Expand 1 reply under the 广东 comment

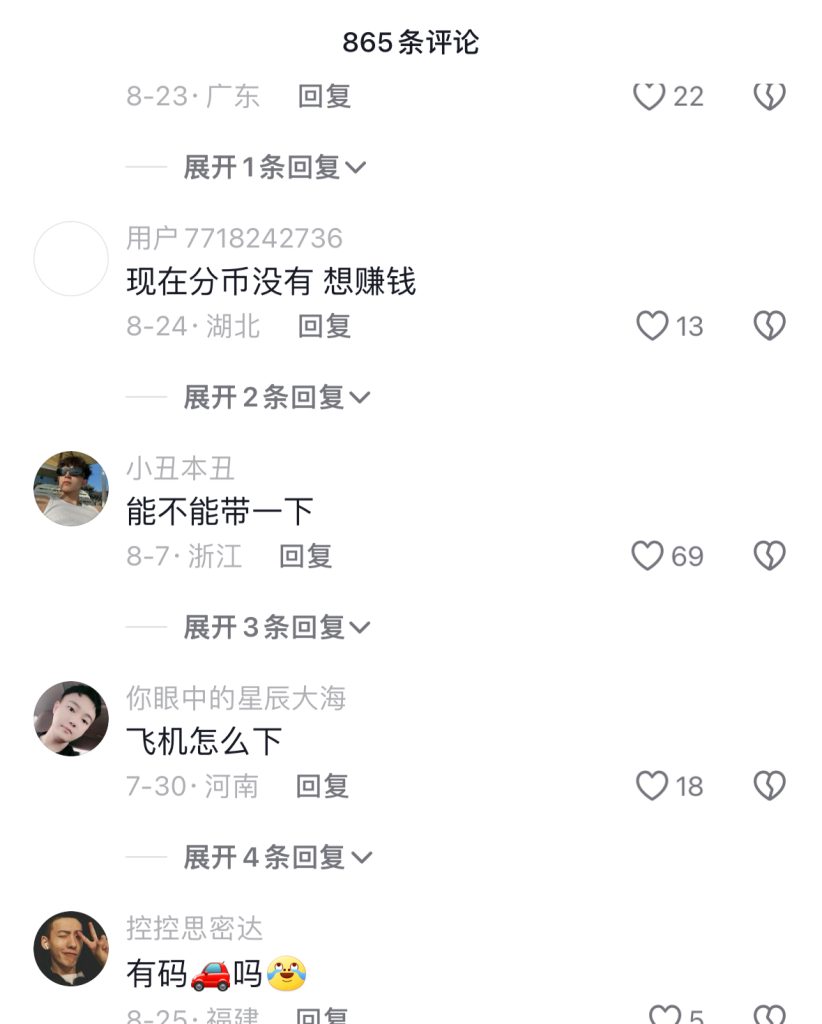267,167
